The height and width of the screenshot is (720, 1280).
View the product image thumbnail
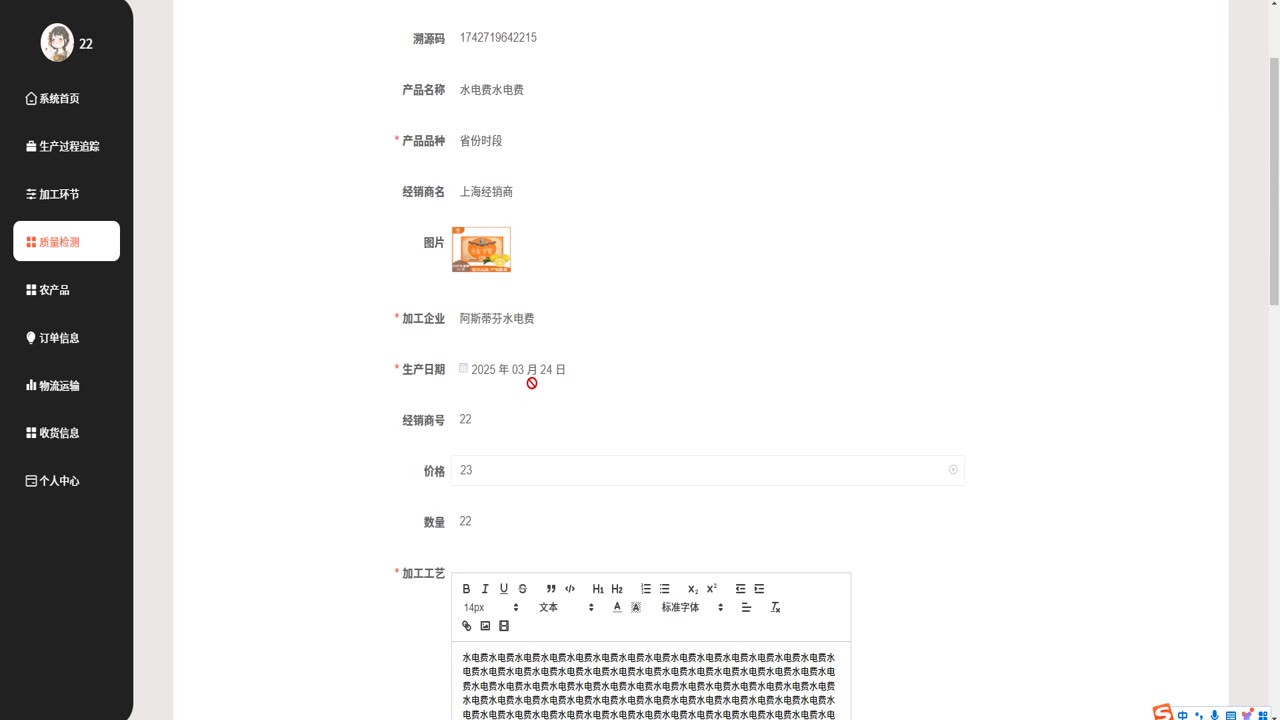click(481, 250)
